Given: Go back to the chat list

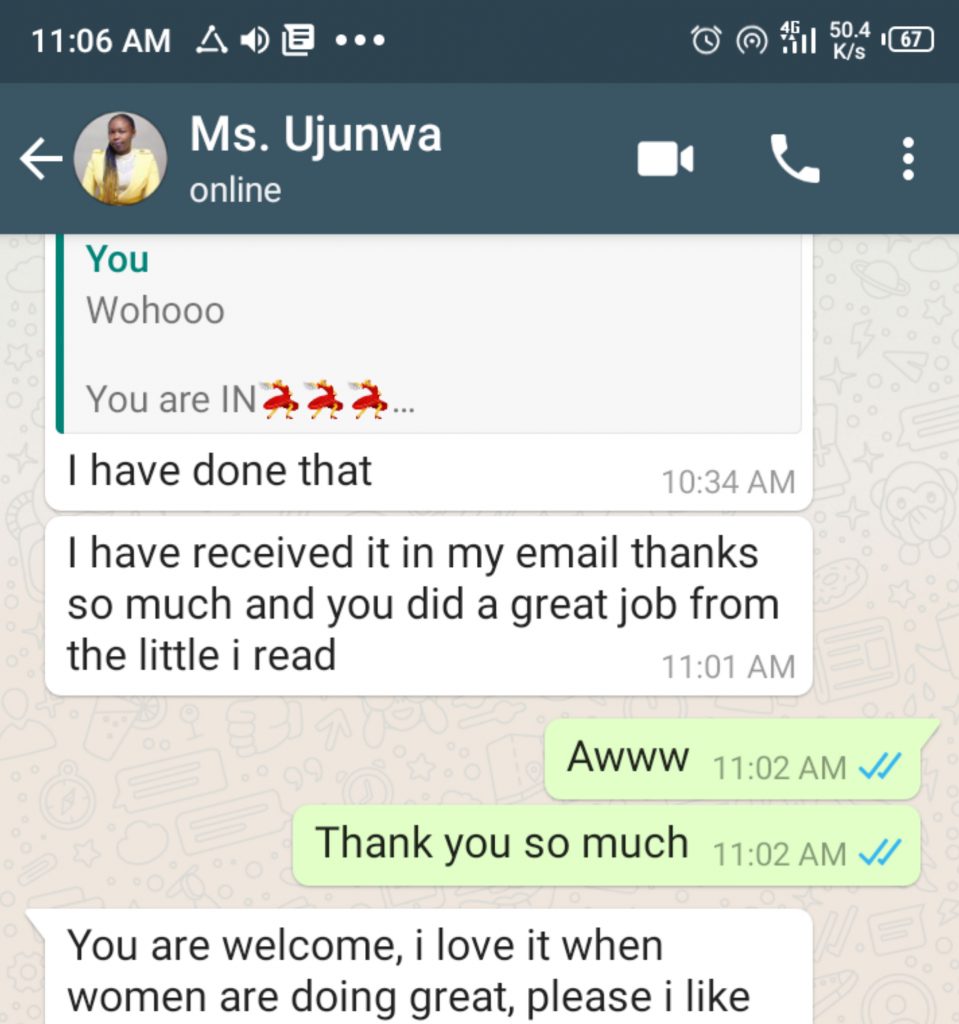Looking at the screenshot, I should click(40, 160).
